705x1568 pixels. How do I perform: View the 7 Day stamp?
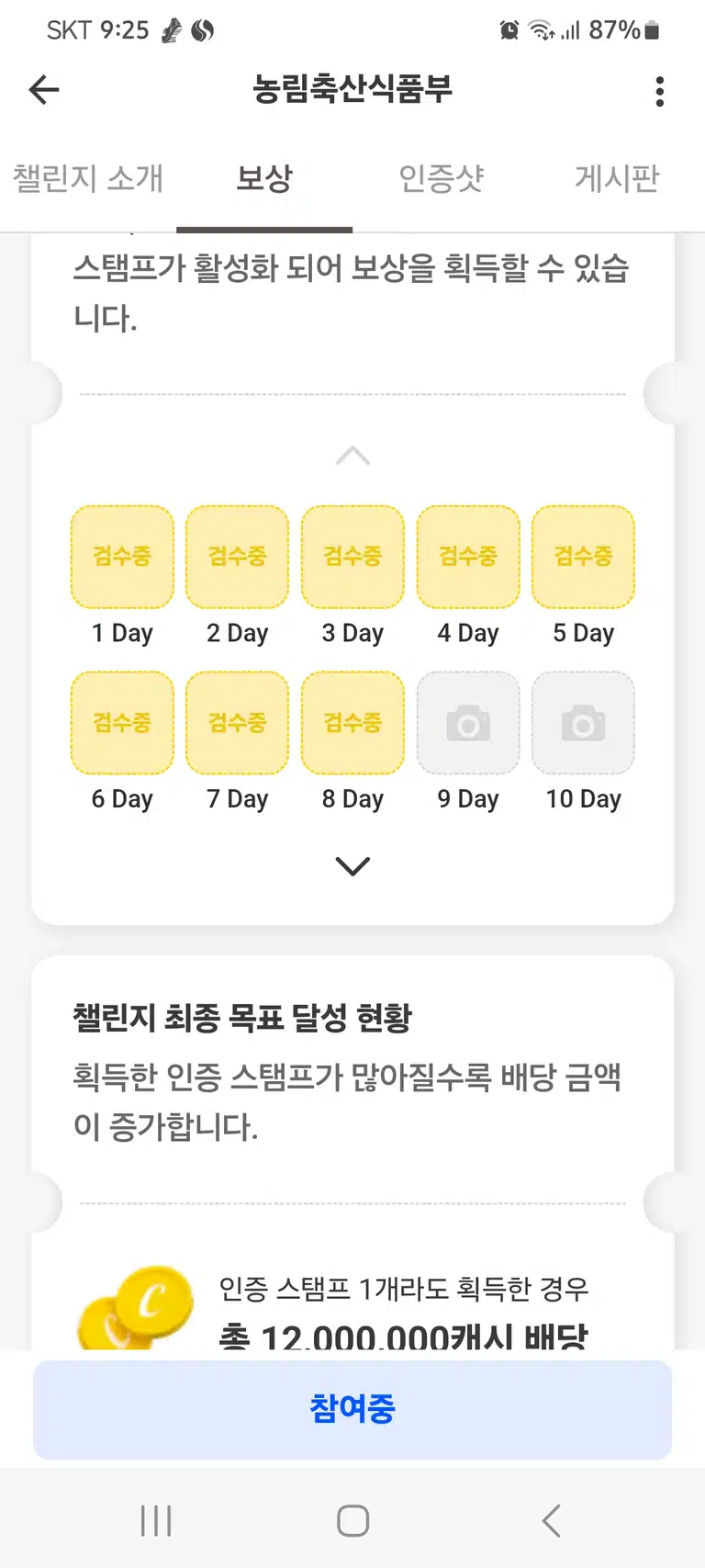pos(238,723)
